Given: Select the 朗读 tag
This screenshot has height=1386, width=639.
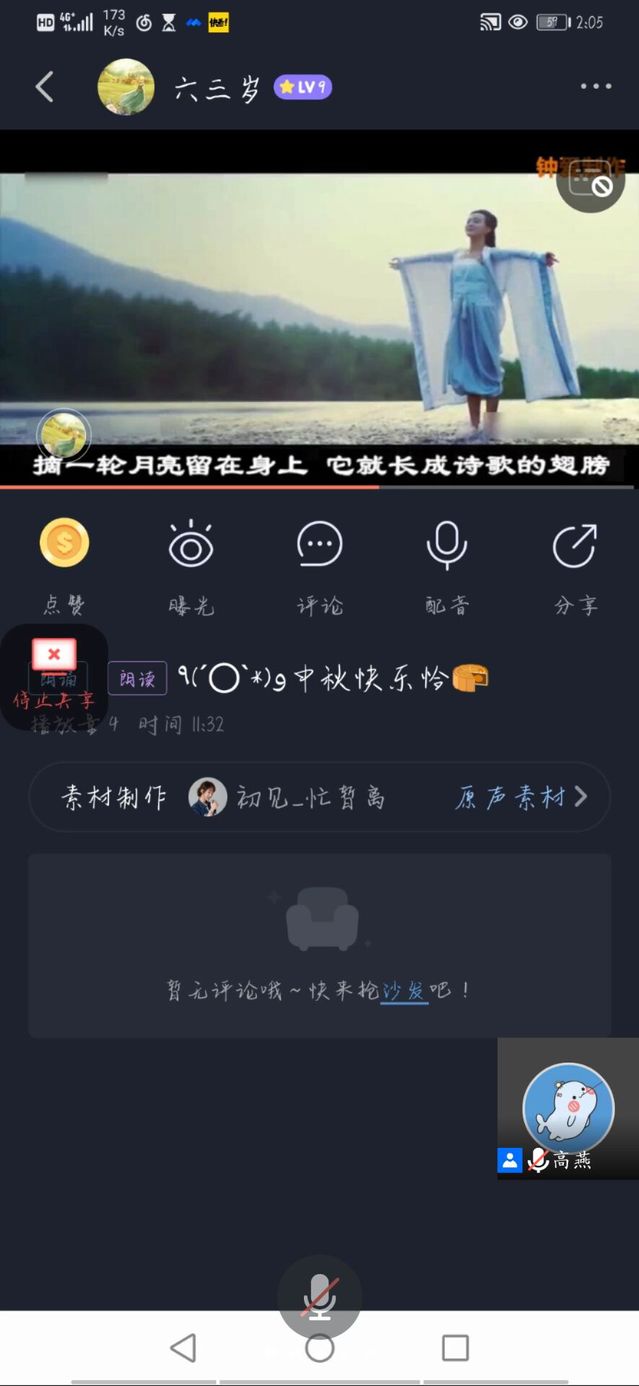Looking at the screenshot, I should pos(137,678).
